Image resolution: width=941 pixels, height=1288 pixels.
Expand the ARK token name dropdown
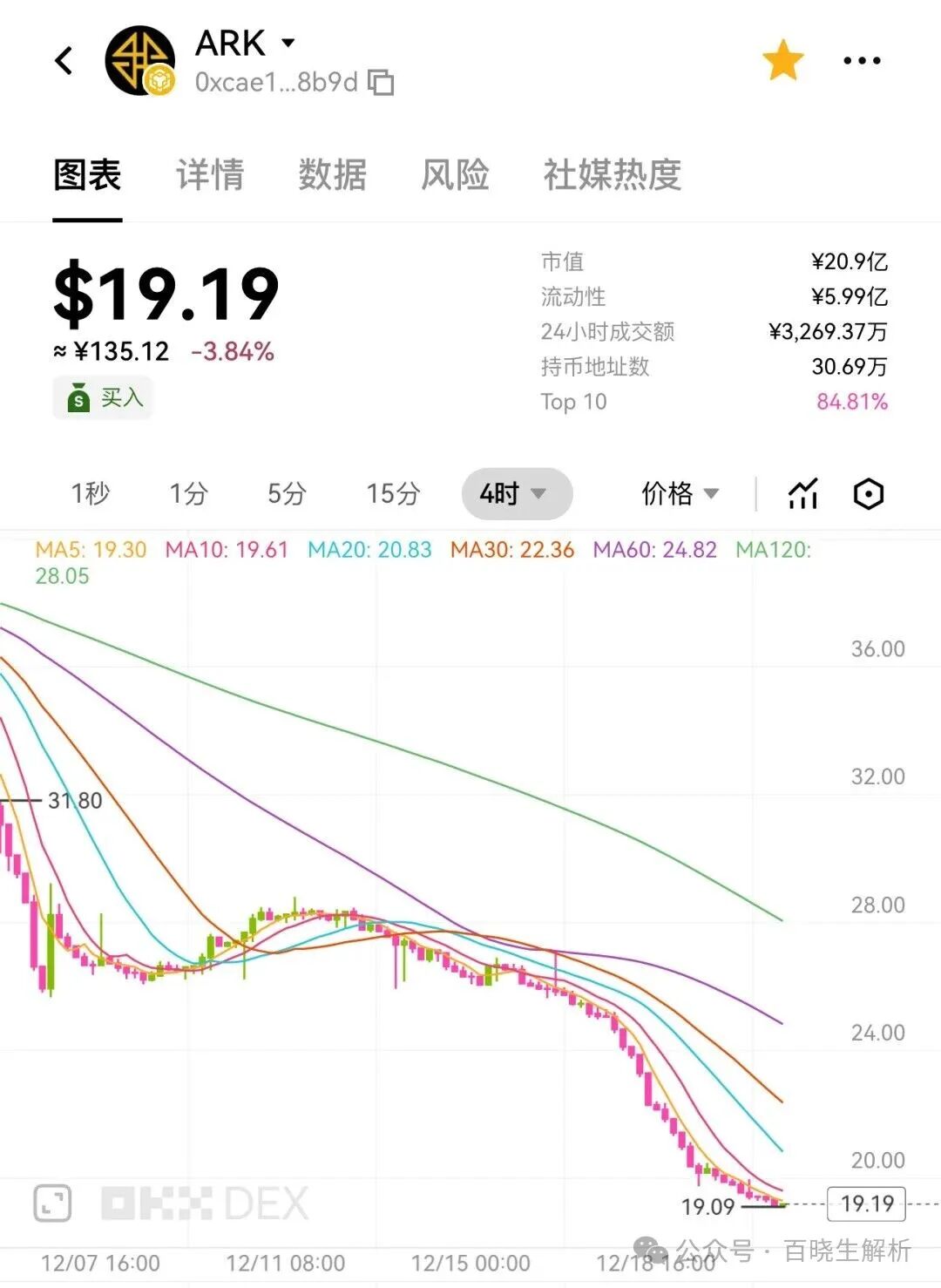click(289, 42)
